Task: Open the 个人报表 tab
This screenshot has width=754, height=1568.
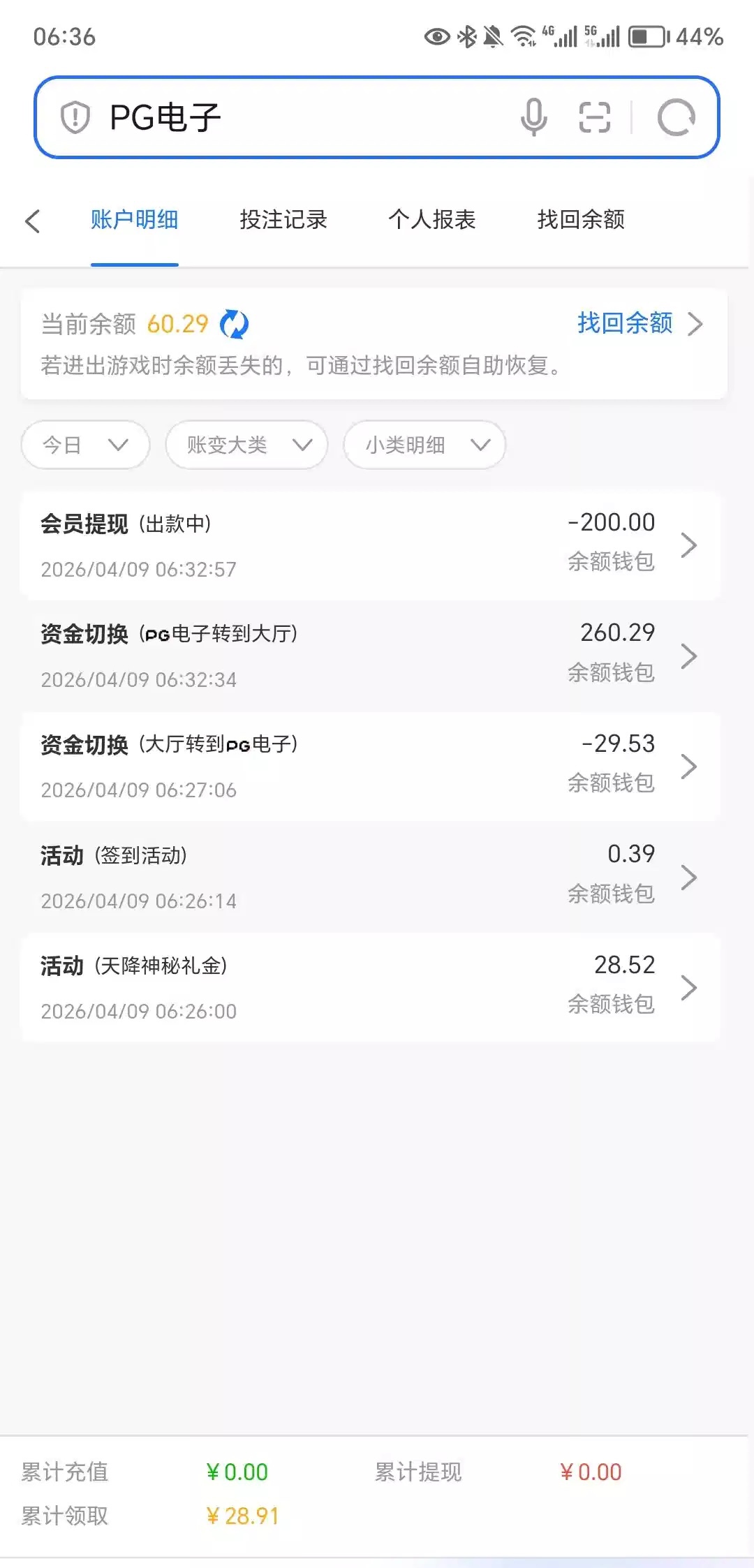Action: tap(431, 220)
